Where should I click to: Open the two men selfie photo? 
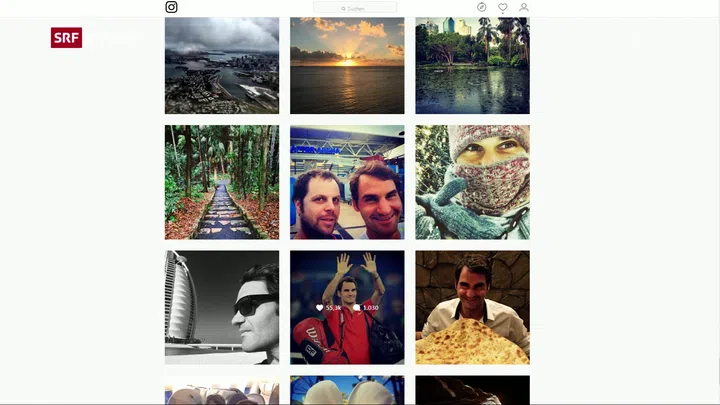click(x=347, y=182)
